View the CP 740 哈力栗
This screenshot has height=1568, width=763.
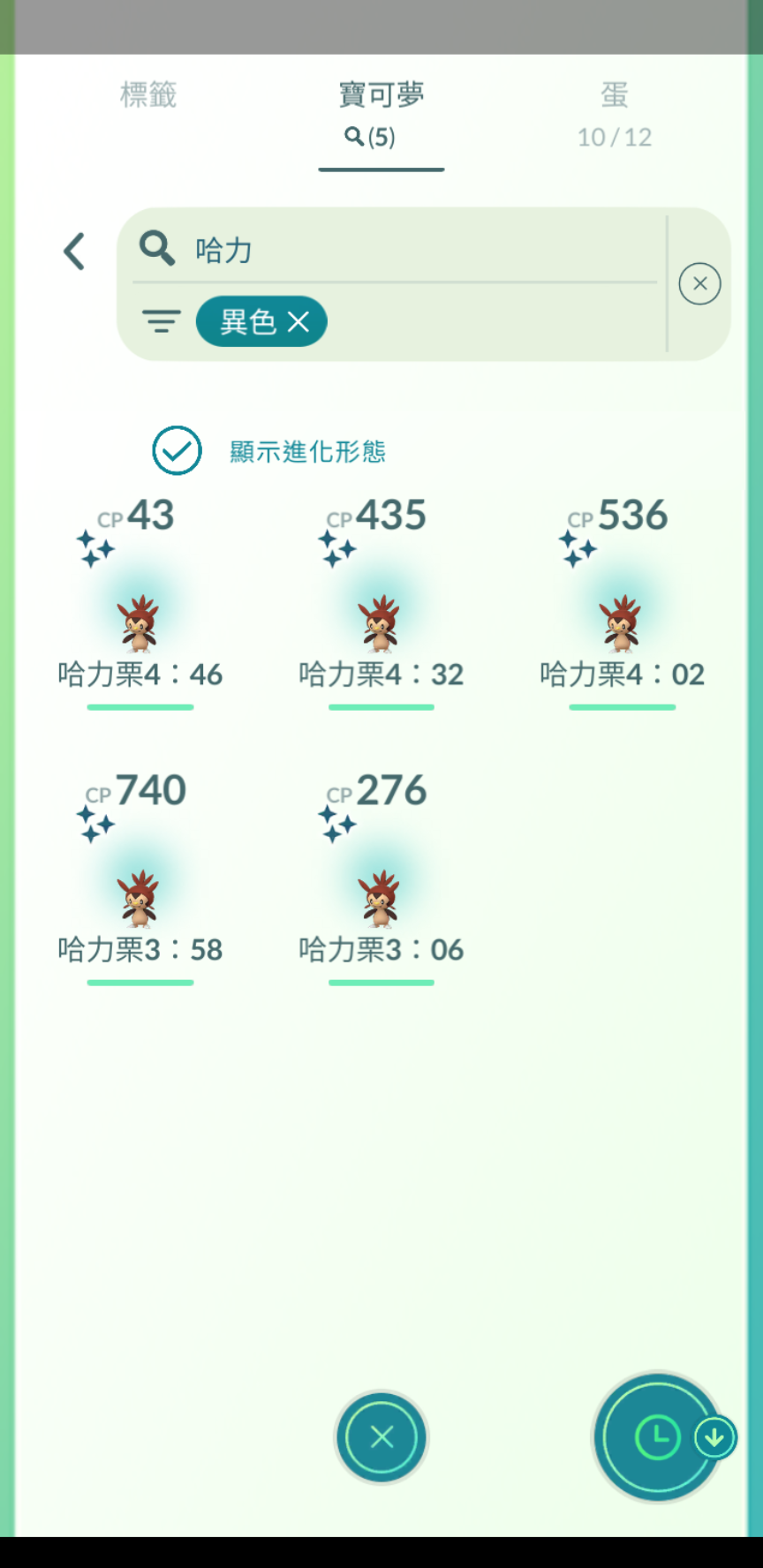140,893
